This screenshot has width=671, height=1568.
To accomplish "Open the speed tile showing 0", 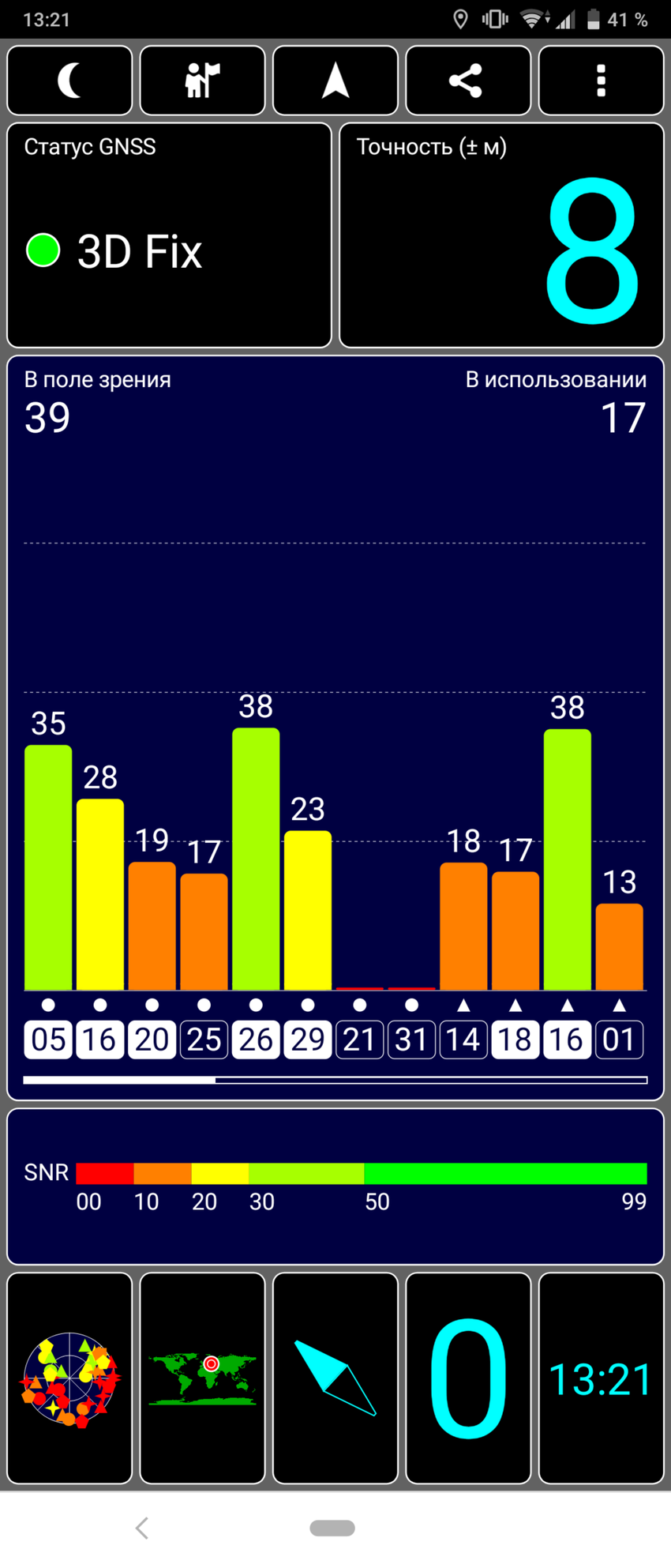I will click(x=468, y=1378).
